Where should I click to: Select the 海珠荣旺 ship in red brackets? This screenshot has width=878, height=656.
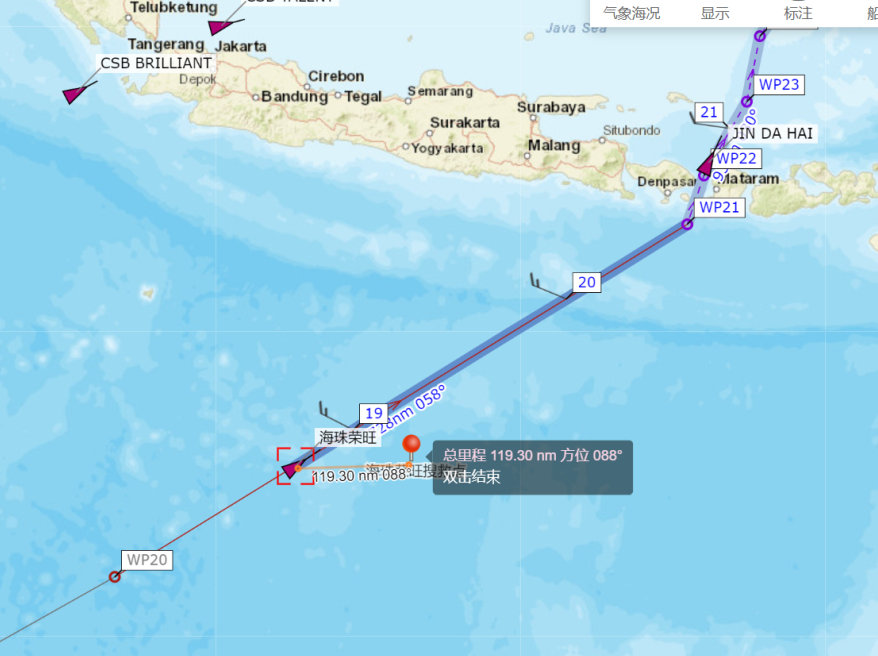tap(294, 467)
